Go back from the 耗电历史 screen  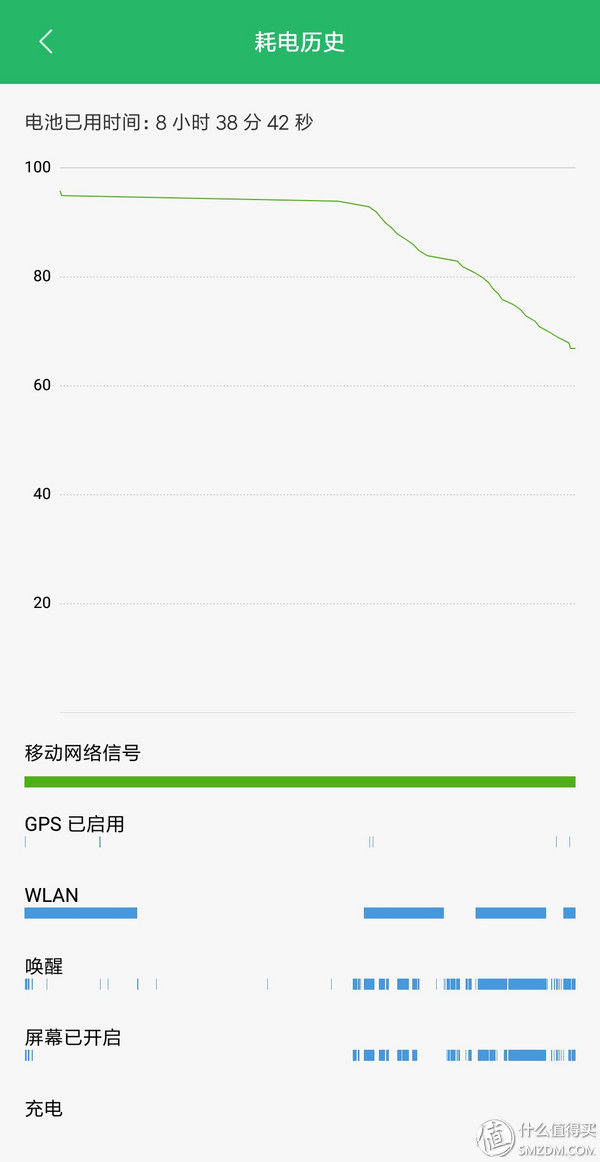45,41
